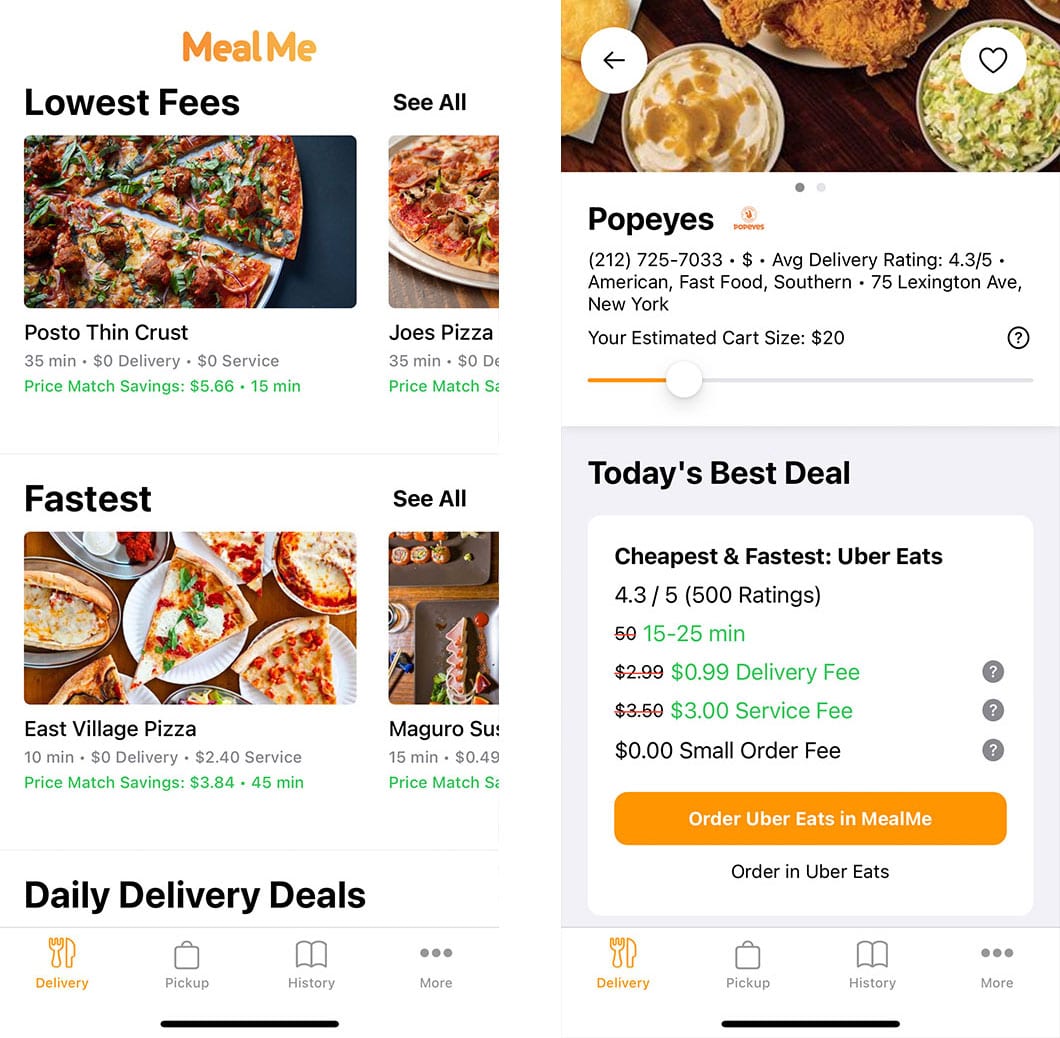Viewport: 1060px width, 1038px height.
Task: Show info about the Delivery Fee
Action: [x=992, y=672]
